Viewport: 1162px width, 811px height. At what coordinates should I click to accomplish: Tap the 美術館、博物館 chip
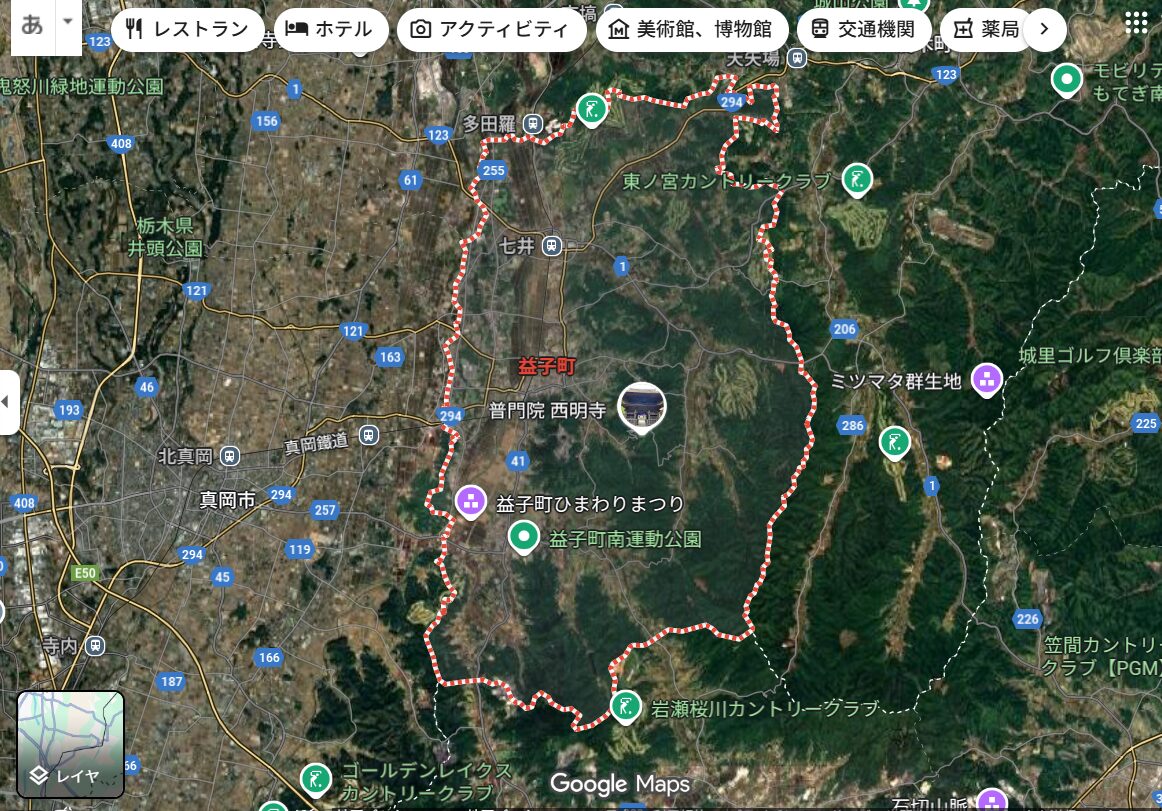(691, 29)
